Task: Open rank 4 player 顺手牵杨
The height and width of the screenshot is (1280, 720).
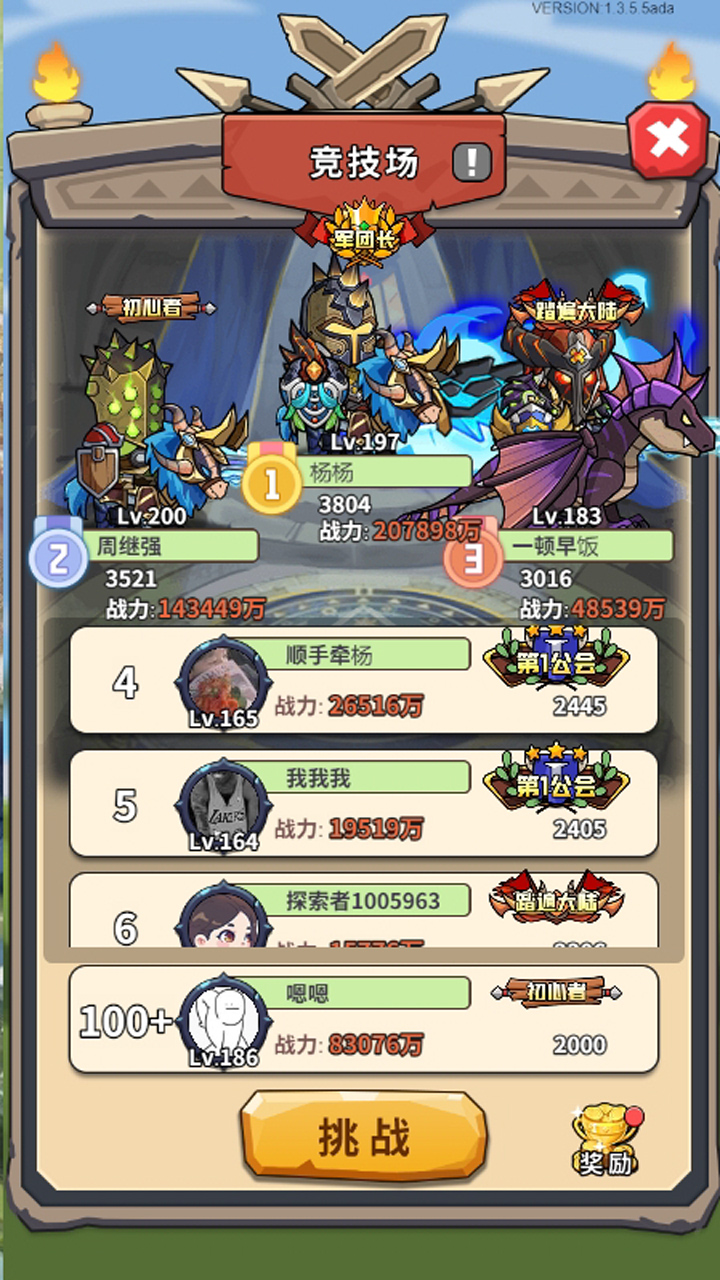Action: point(363,681)
